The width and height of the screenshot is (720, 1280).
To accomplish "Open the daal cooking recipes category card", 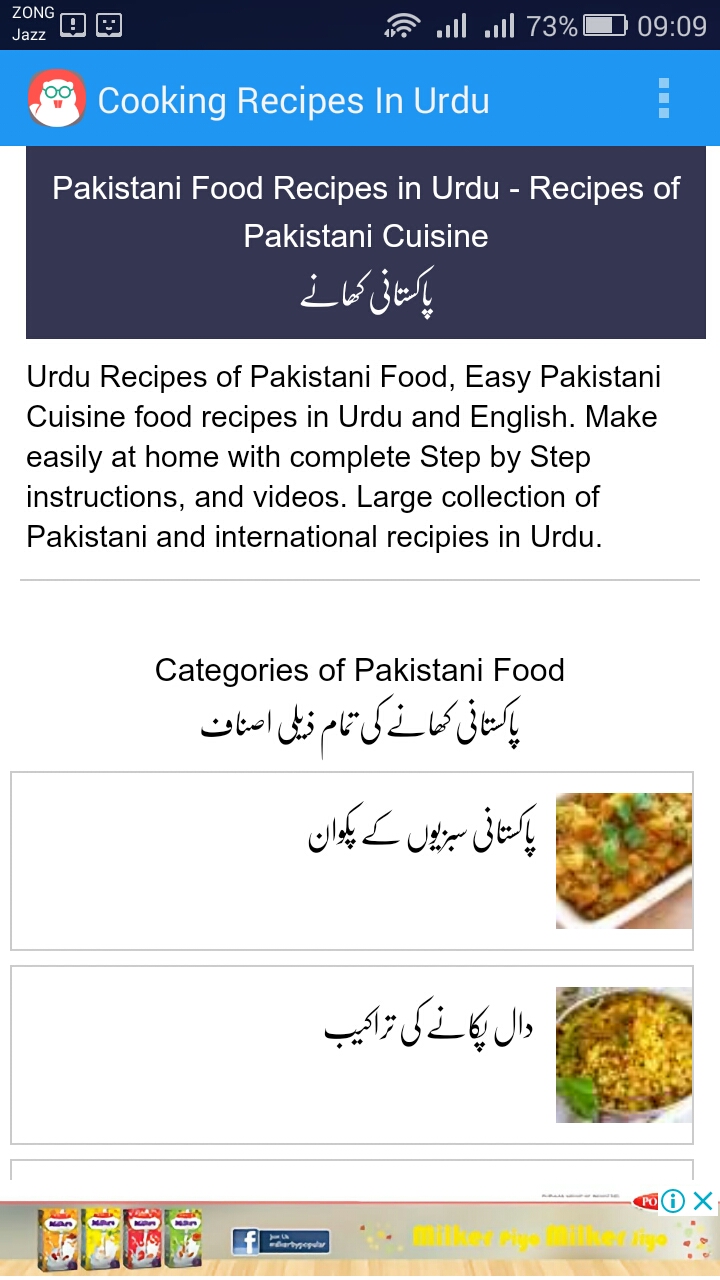I will [x=352, y=1054].
